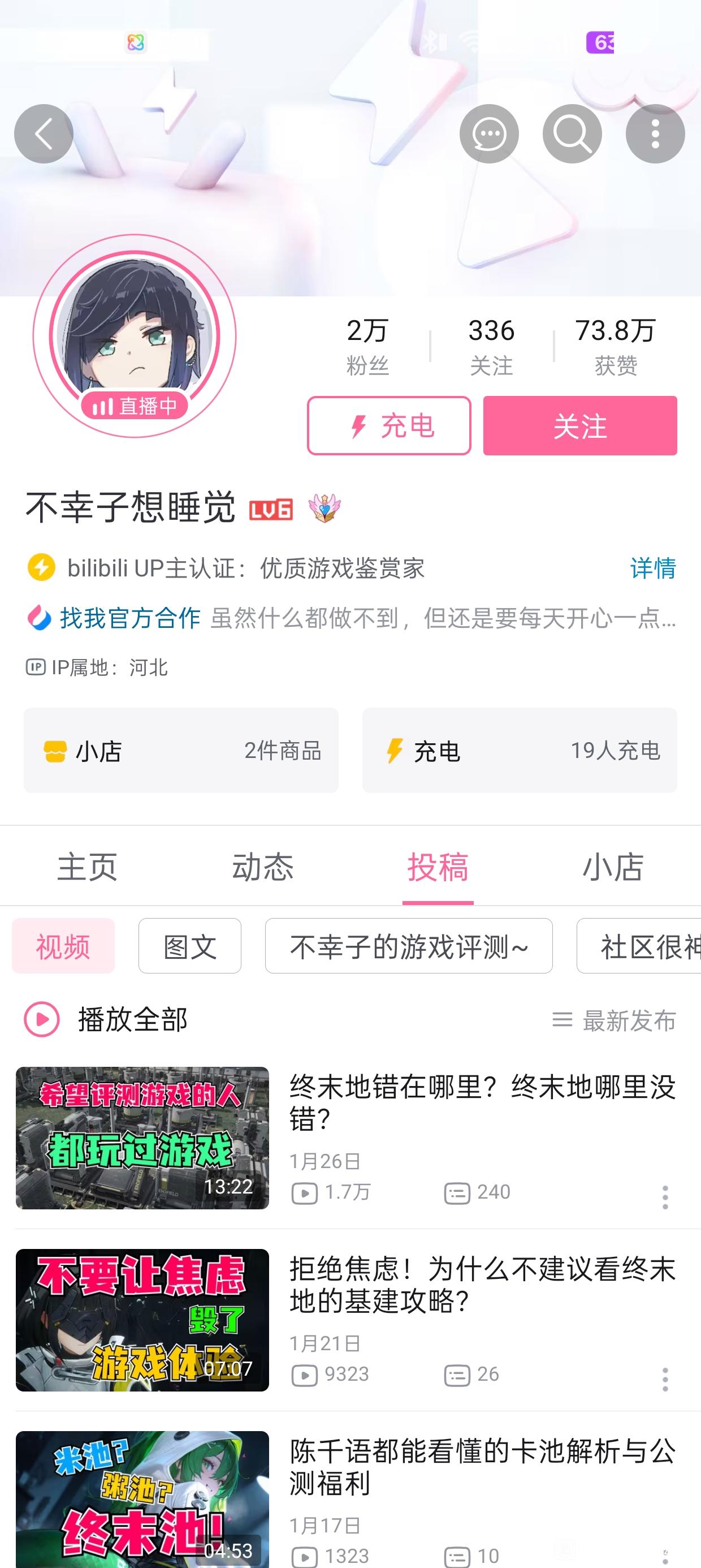Switch to the 小店 tab
The image size is (701, 1568).
[613, 866]
